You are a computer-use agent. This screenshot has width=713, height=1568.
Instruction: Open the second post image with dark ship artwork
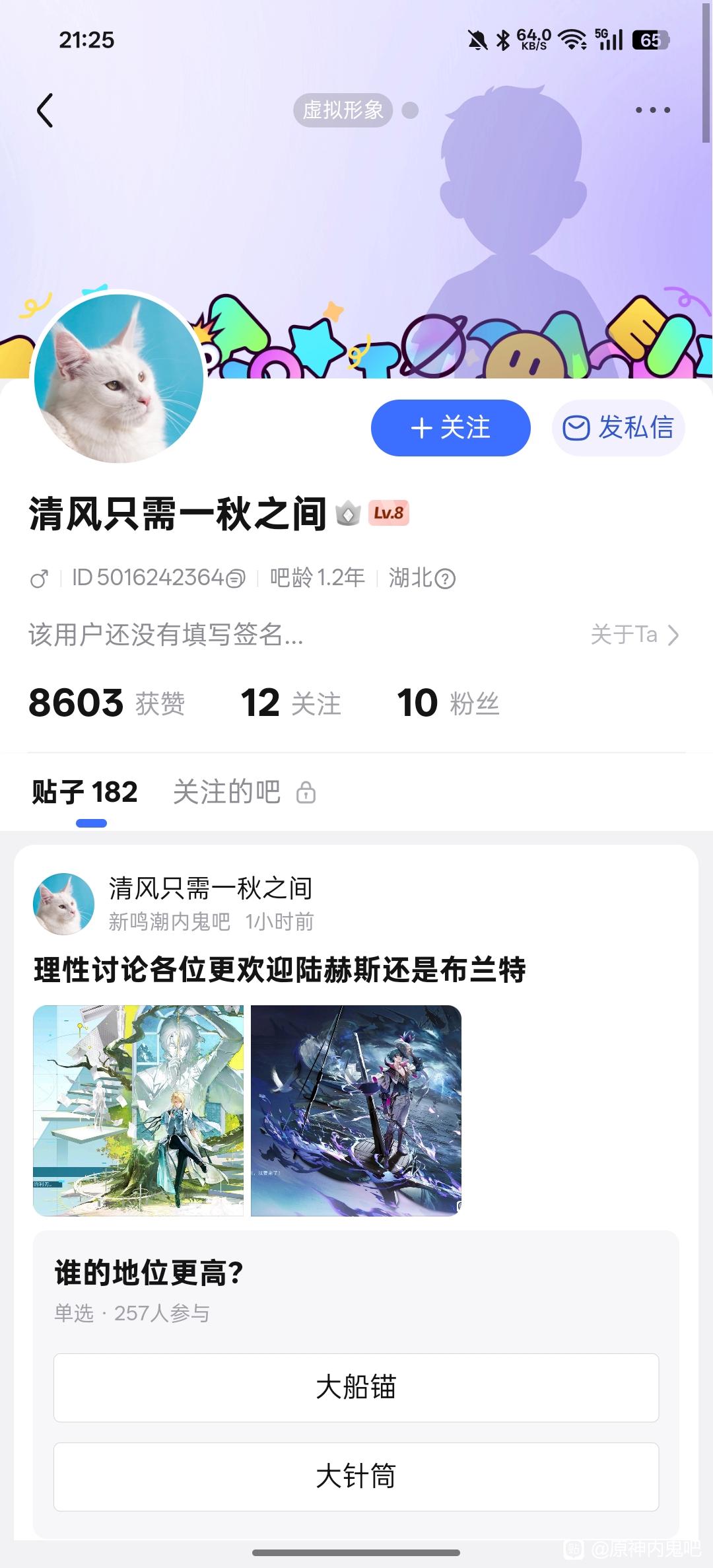point(356,1110)
